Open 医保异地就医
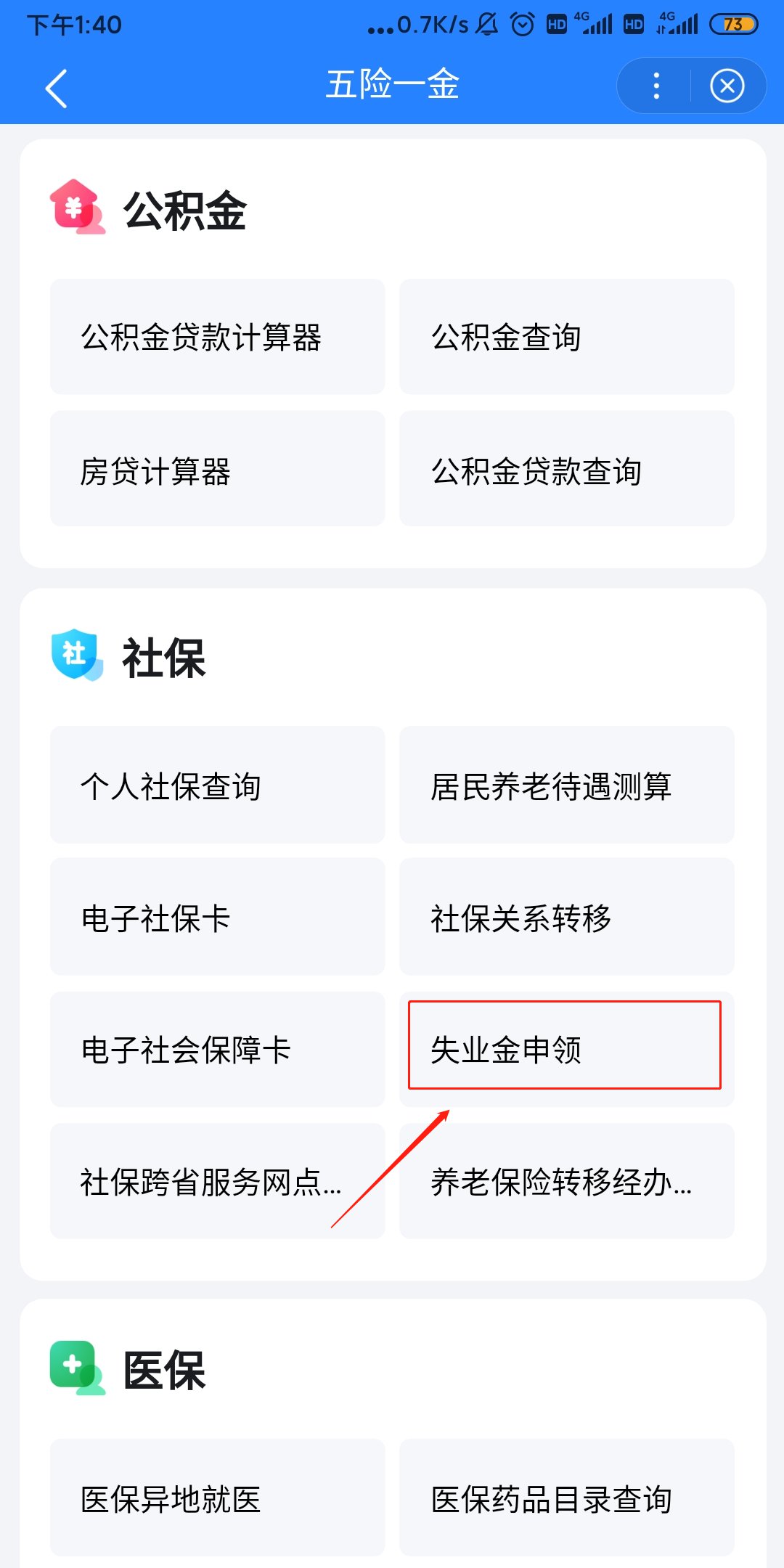 [217, 1498]
